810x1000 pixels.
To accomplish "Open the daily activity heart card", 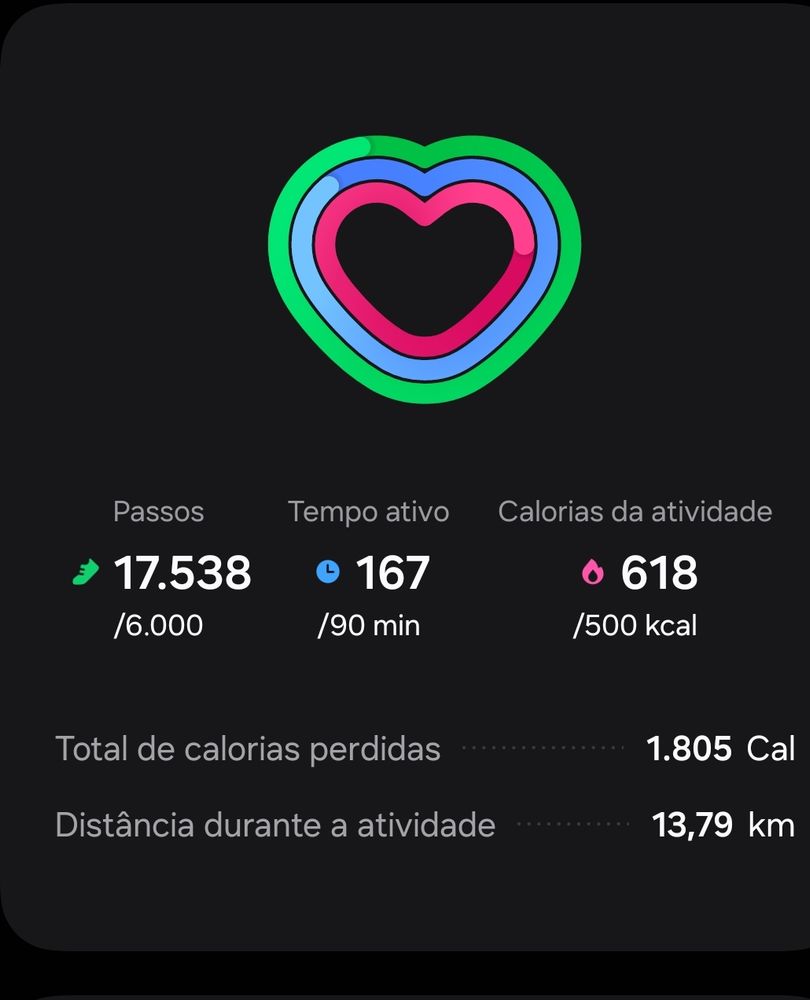I will tap(424, 270).
